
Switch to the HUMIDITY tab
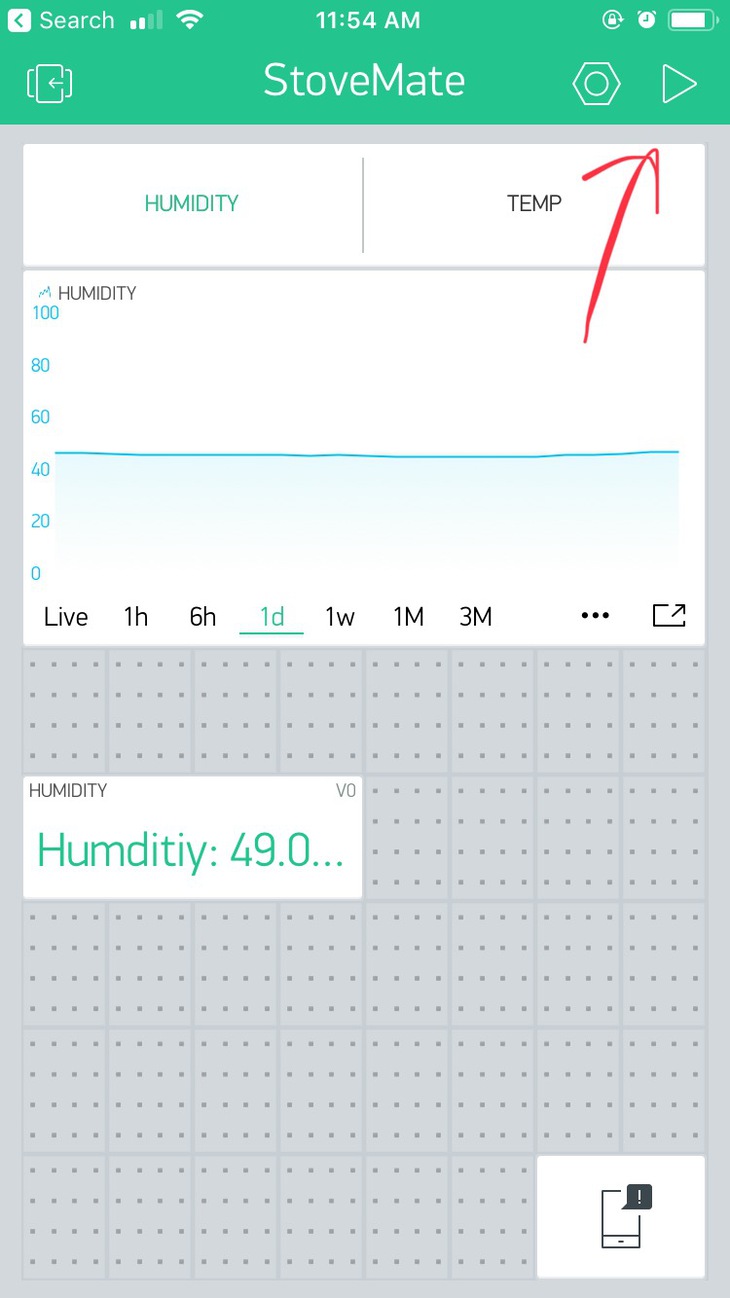192,204
